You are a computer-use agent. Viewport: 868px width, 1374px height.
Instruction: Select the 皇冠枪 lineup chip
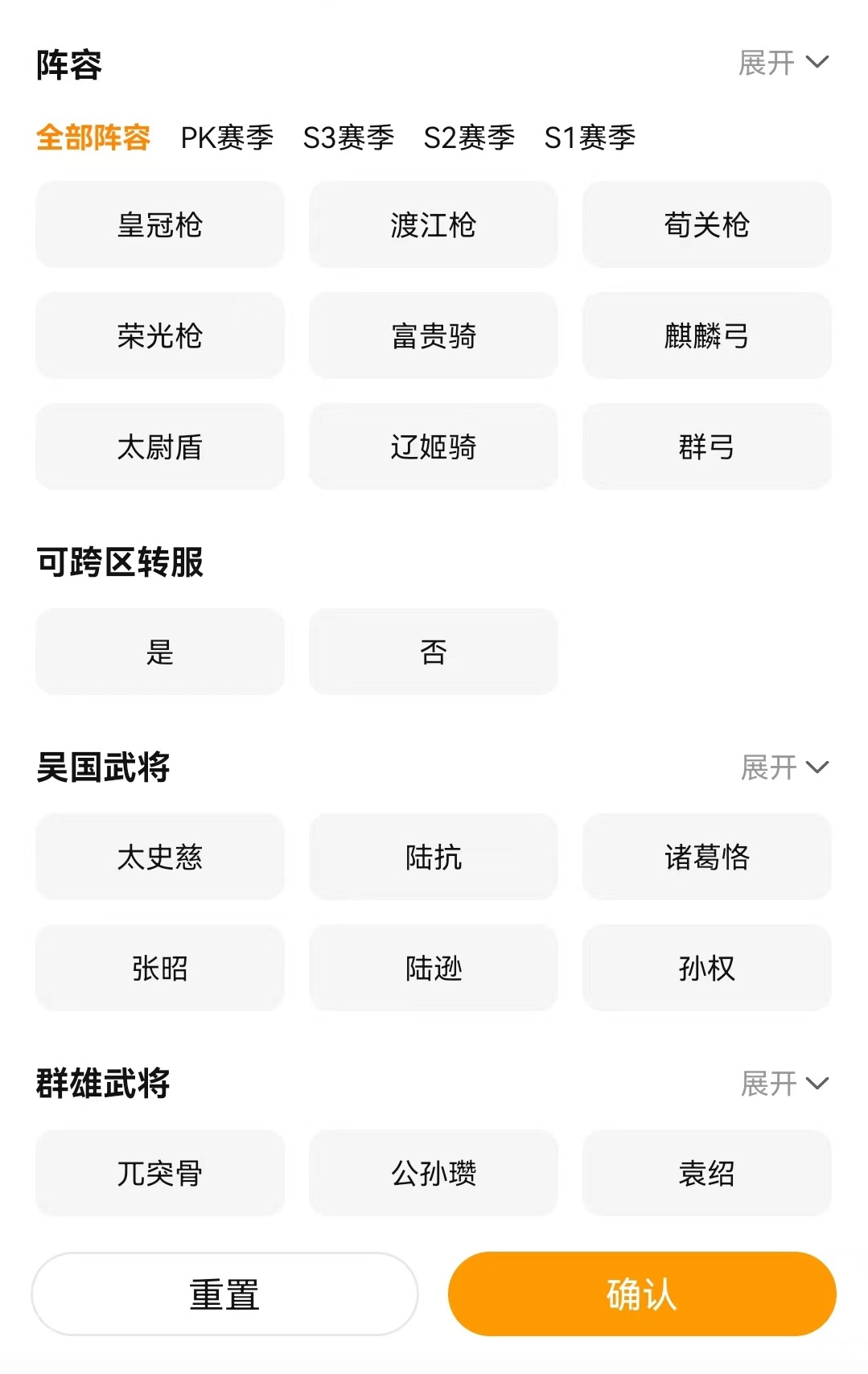coord(160,224)
